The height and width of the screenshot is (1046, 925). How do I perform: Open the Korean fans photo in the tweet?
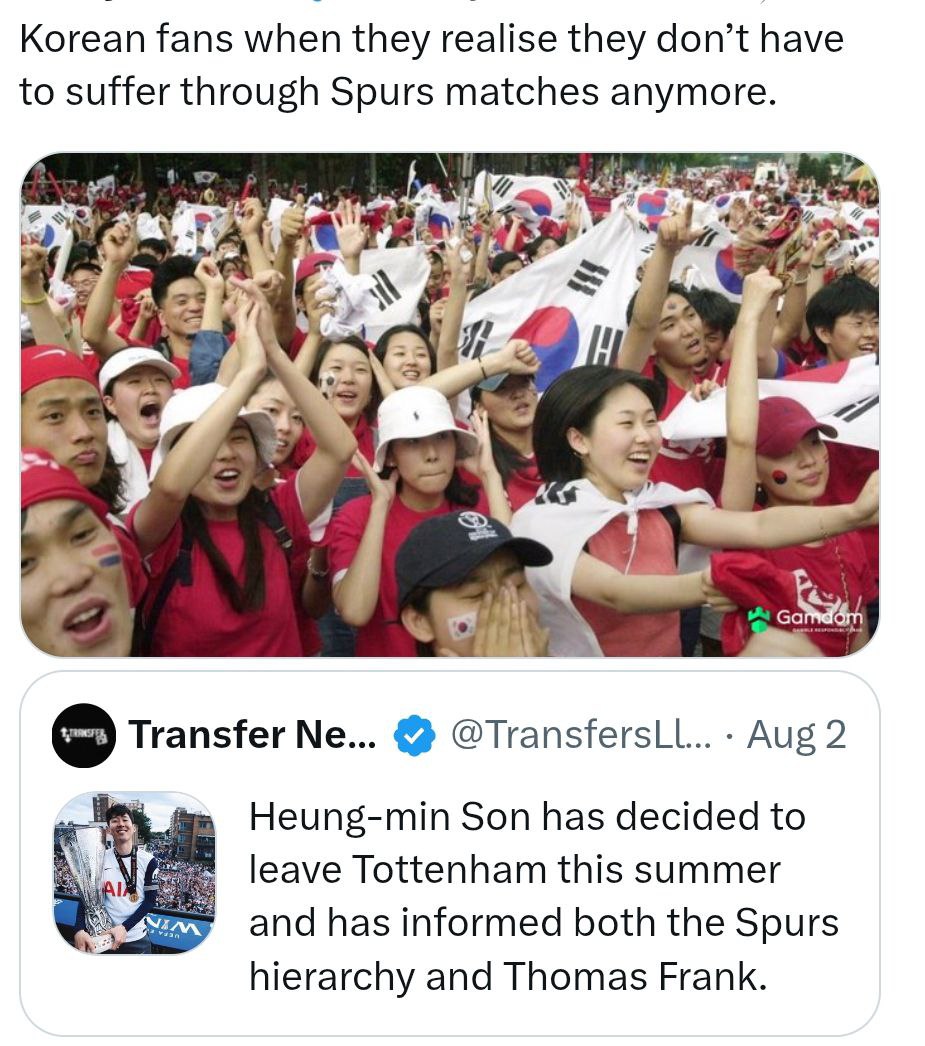coord(449,404)
